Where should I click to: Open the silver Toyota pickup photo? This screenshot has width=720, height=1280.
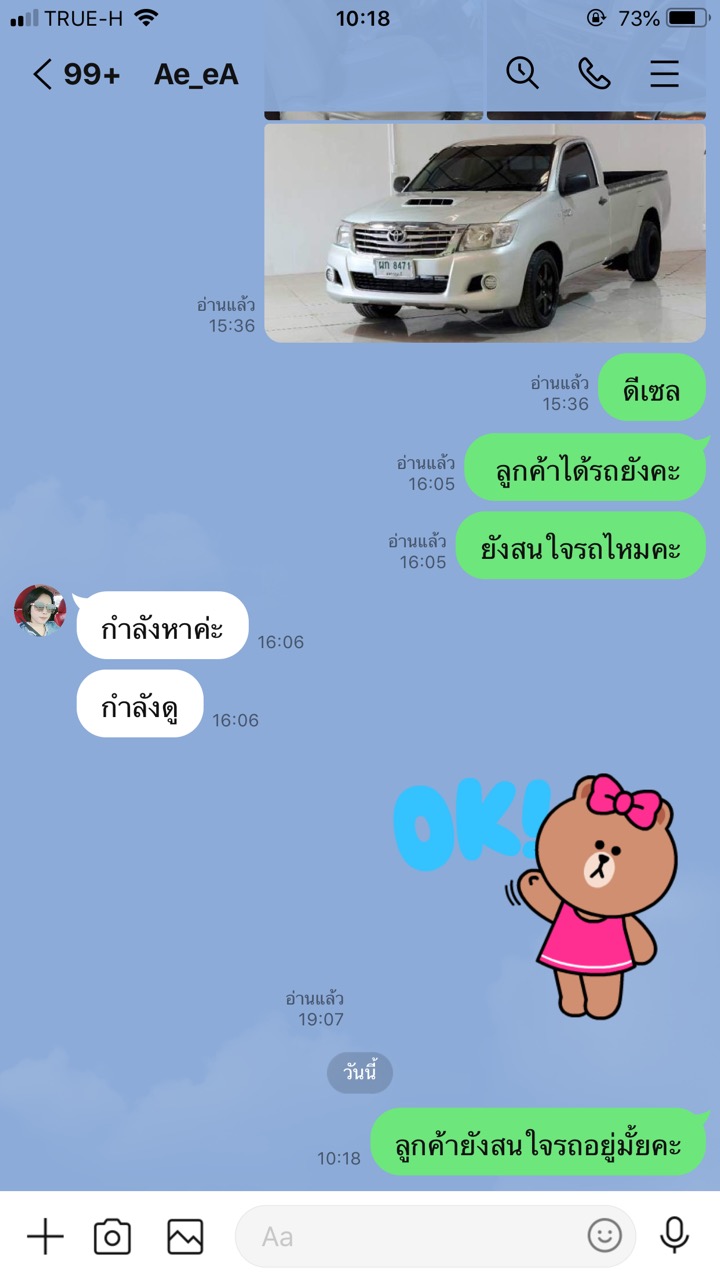[x=485, y=232]
